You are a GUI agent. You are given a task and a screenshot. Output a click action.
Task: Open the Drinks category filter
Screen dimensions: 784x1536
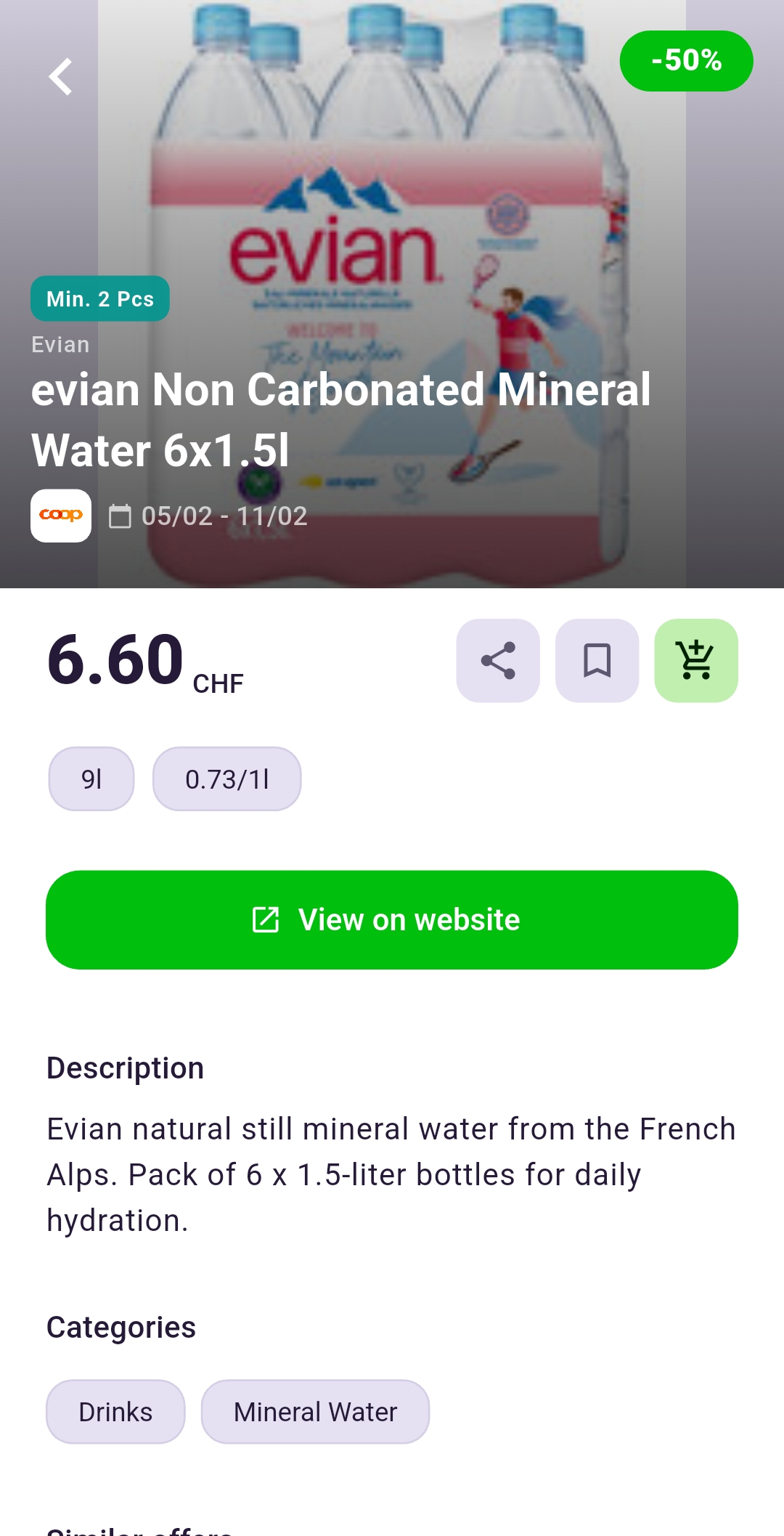click(x=115, y=1410)
